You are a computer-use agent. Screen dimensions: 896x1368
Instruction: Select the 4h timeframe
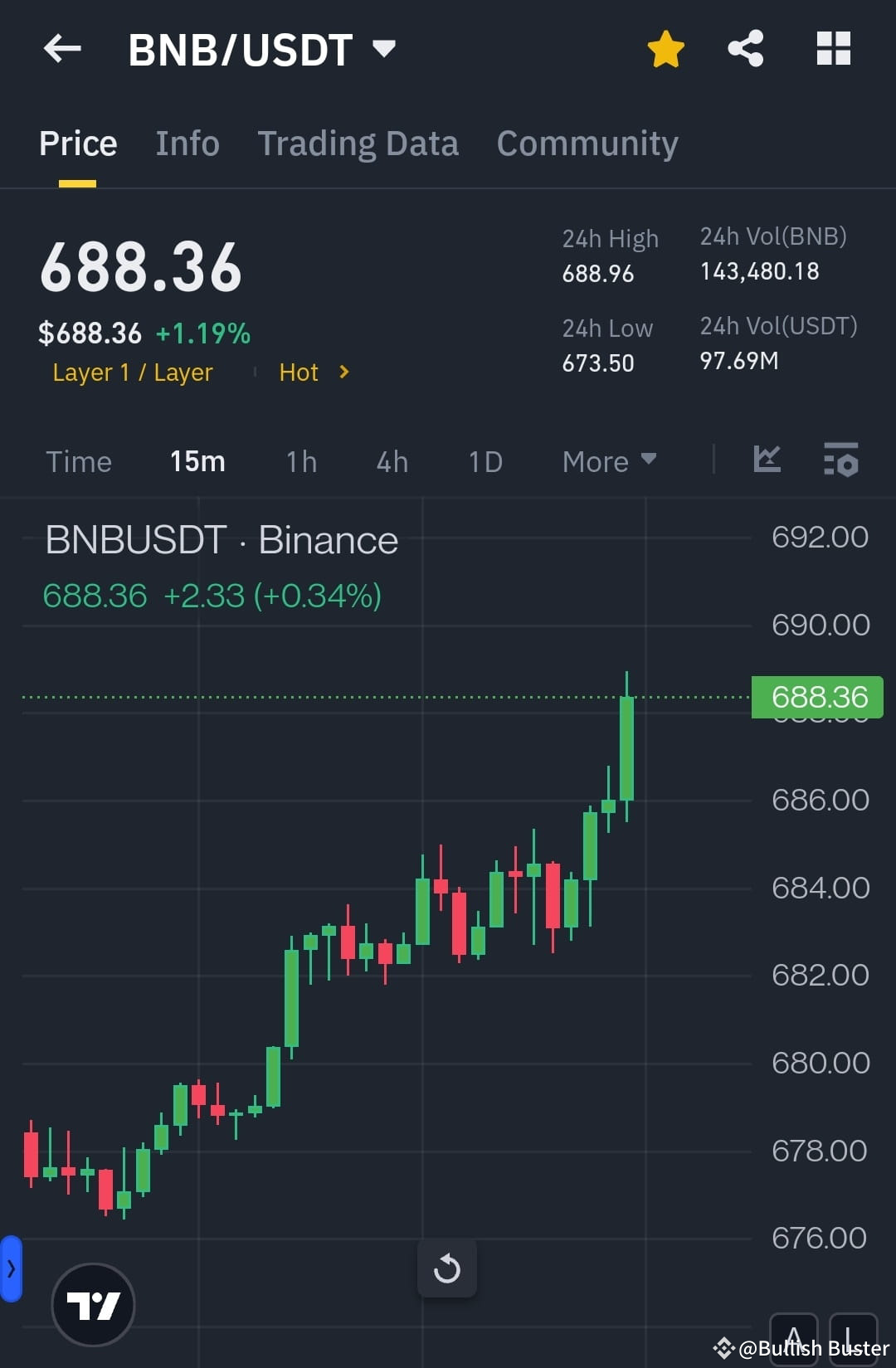391,461
